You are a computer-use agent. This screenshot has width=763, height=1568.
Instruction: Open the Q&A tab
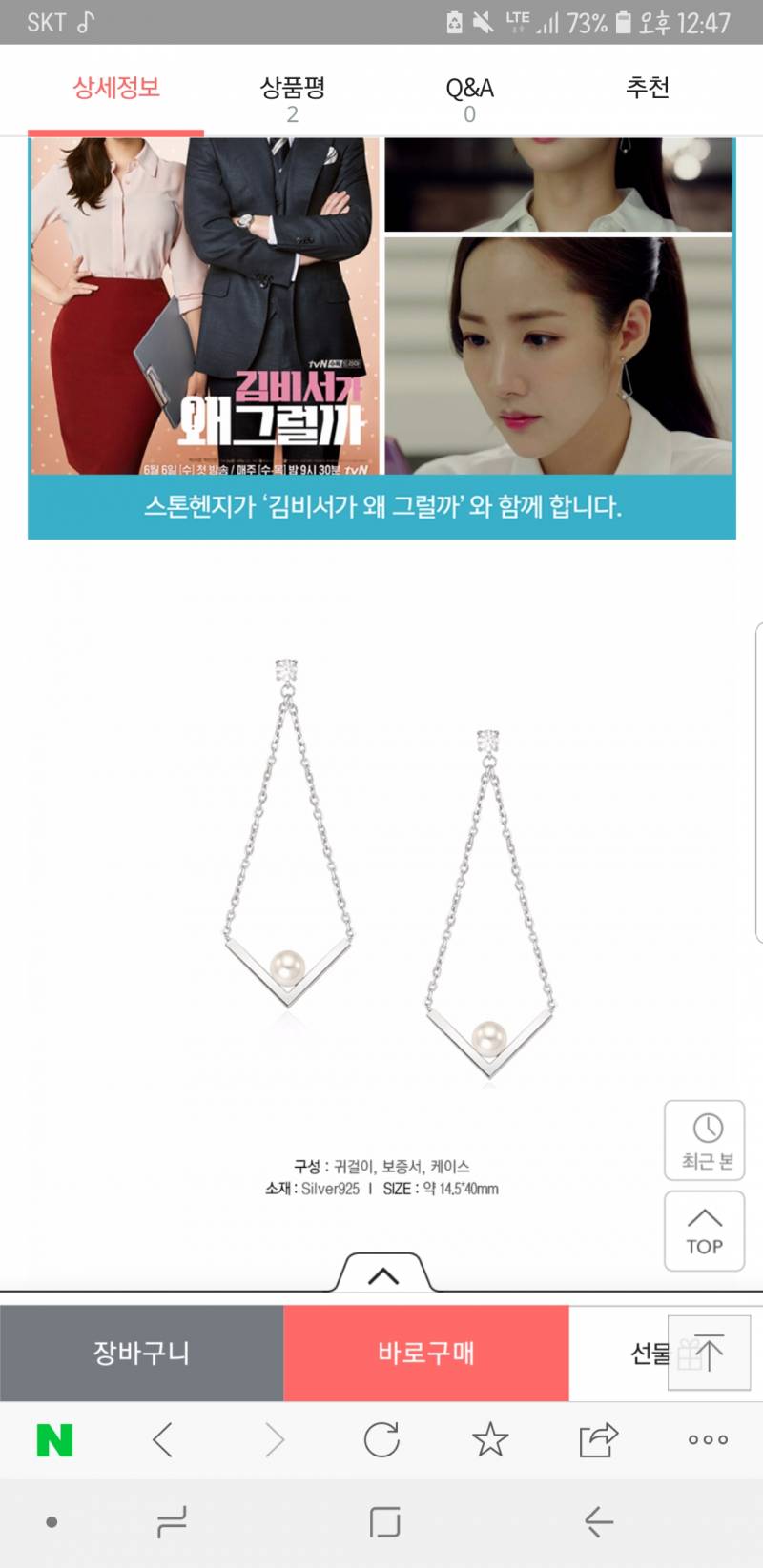[x=467, y=91]
